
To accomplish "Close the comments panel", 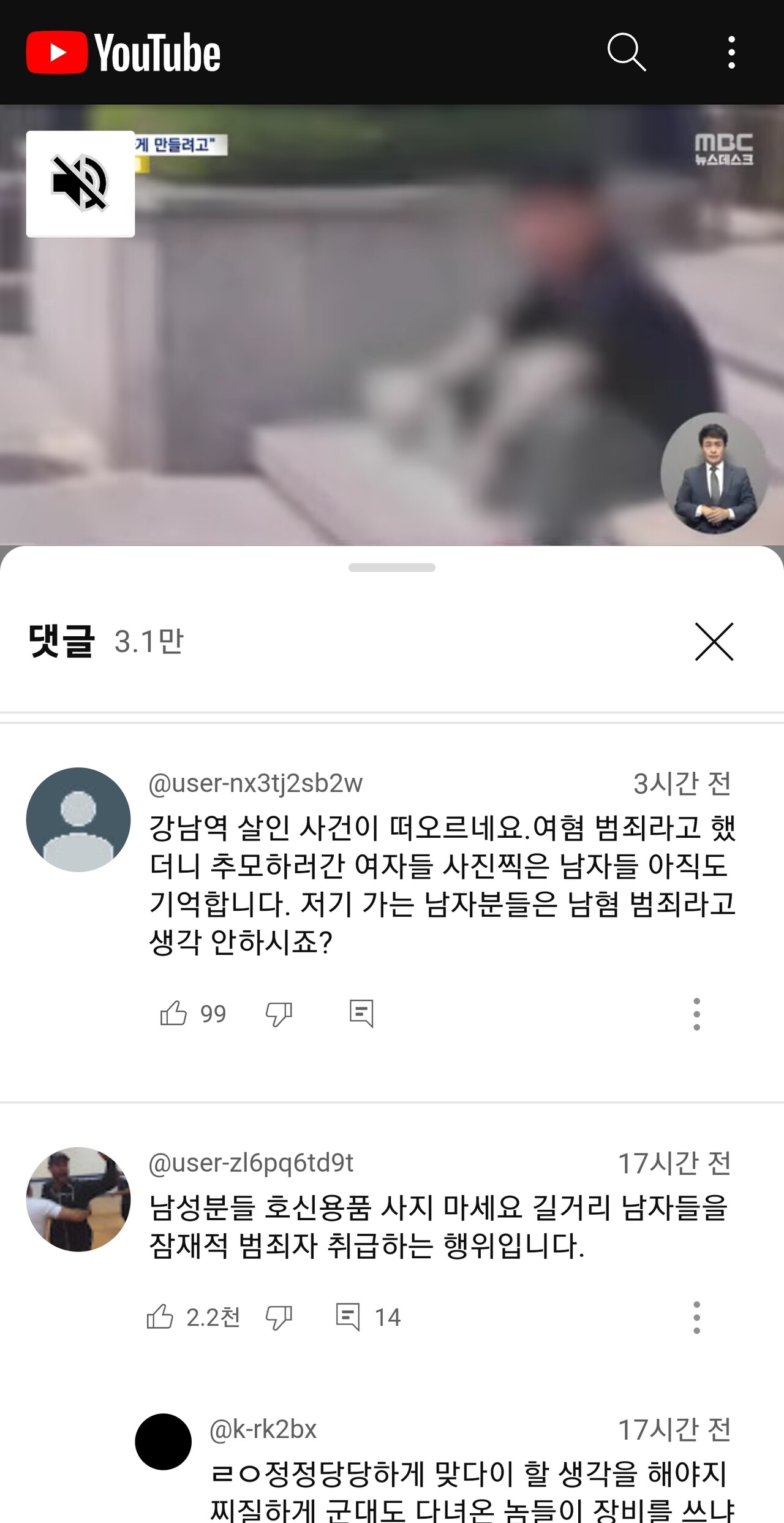I will pos(717,640).
